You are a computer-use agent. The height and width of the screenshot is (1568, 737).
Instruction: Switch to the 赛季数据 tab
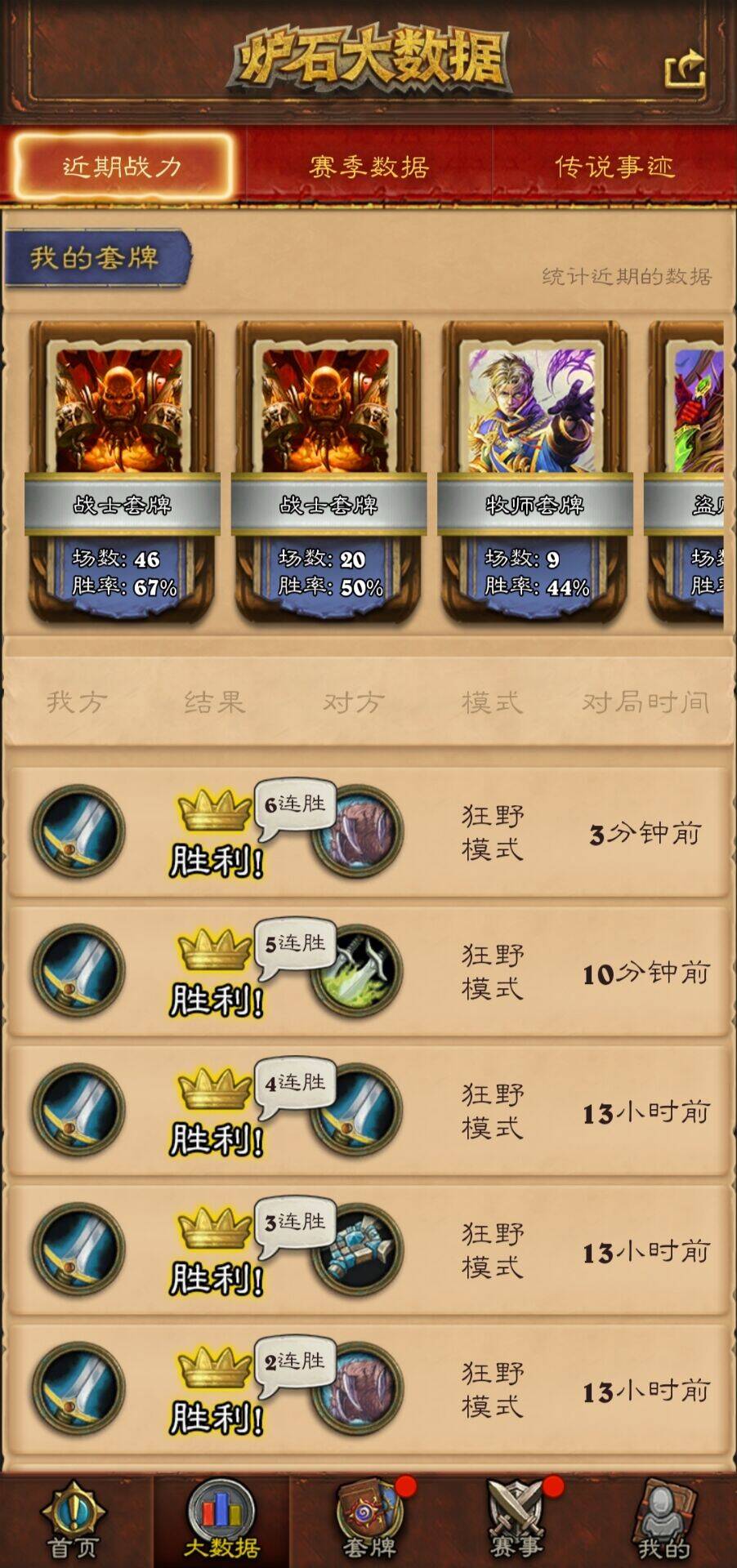click(368, 167)
